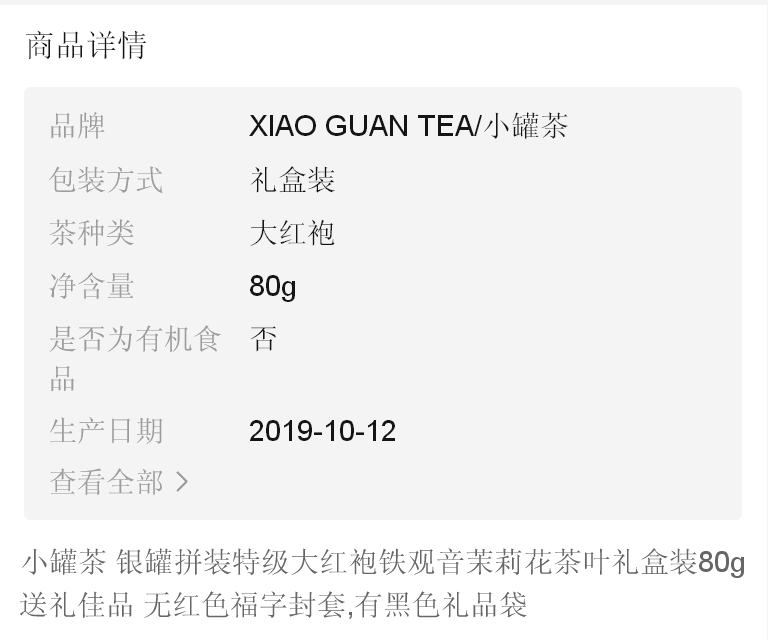Expand 查看全部 to view all specs
The height and width of the screenshot is (640, 768).
coord(118,482)
